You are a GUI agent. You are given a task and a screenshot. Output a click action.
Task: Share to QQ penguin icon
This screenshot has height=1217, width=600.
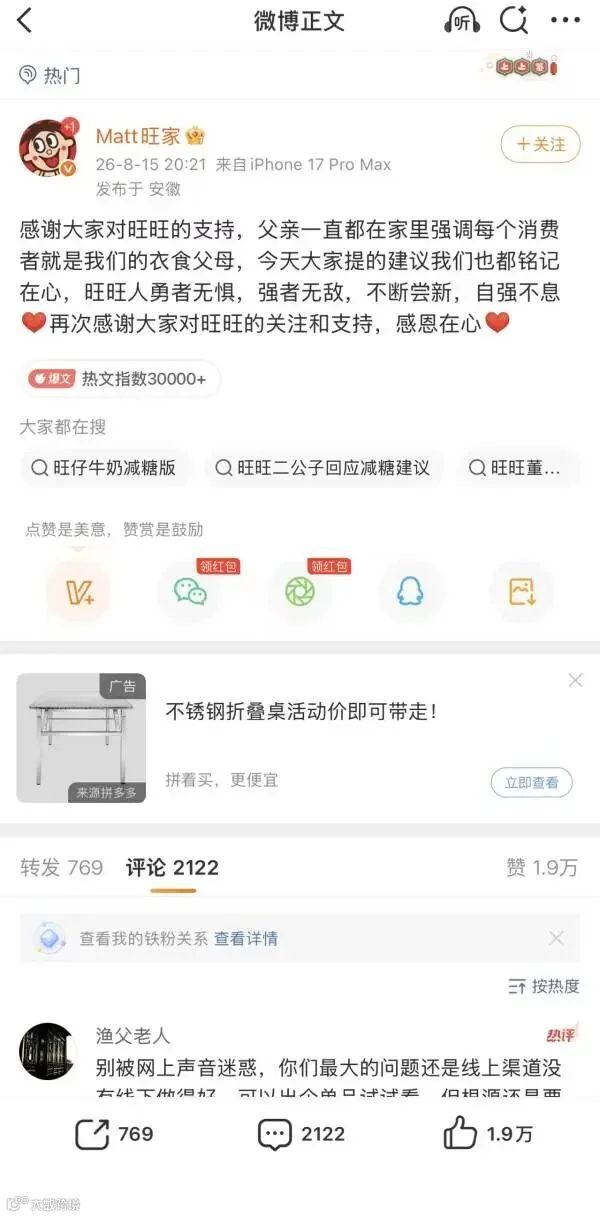(410, 592)
